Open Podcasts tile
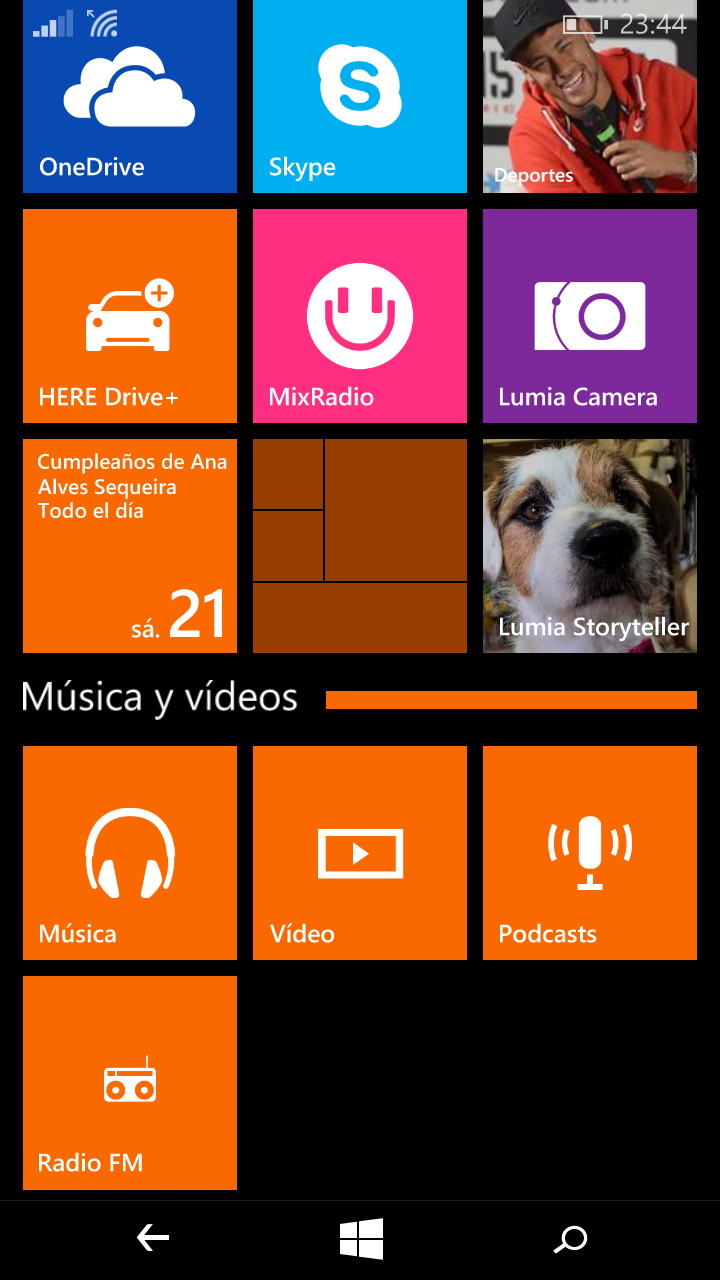 click(590, 853)
